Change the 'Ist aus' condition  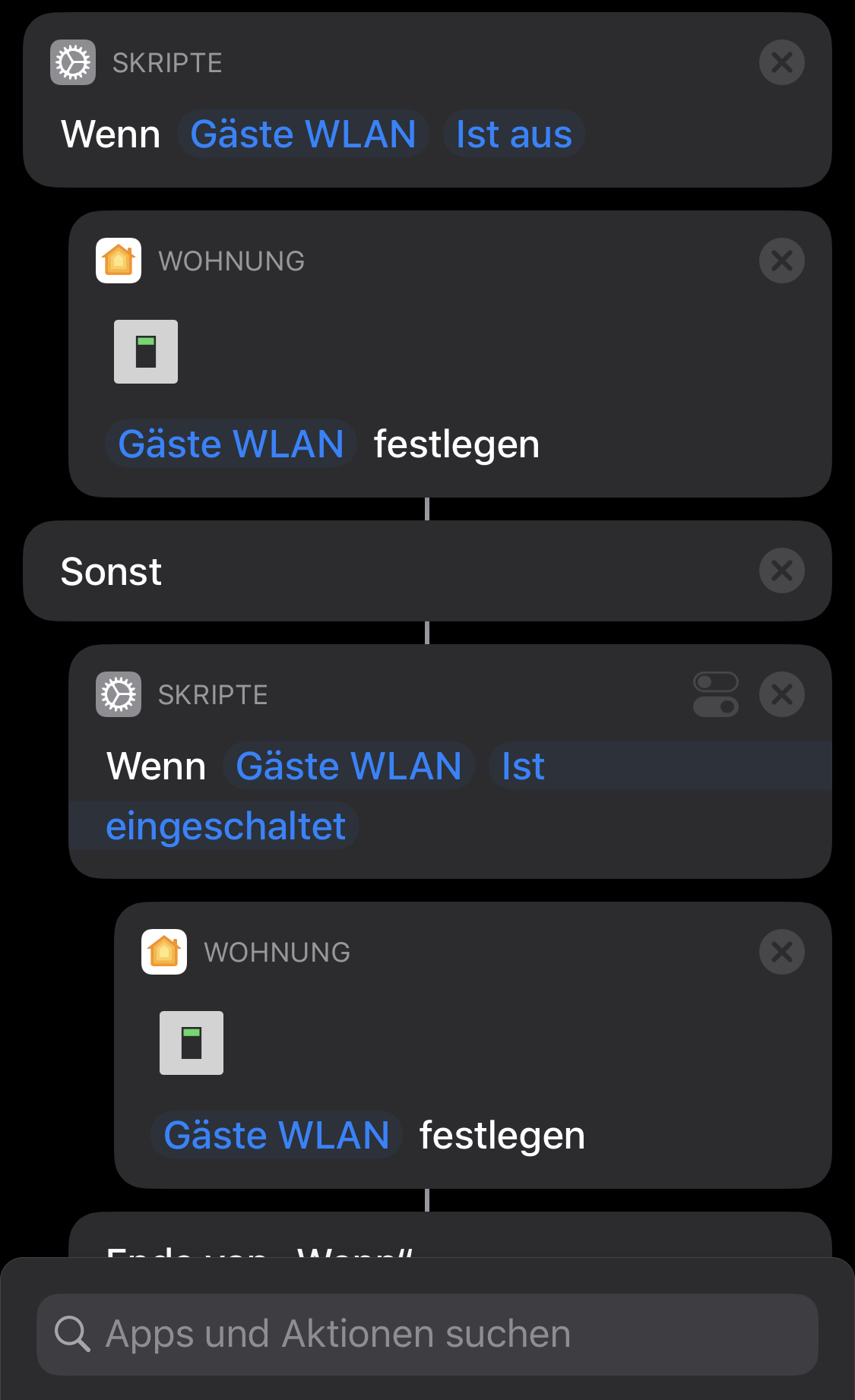coord(514,134)
